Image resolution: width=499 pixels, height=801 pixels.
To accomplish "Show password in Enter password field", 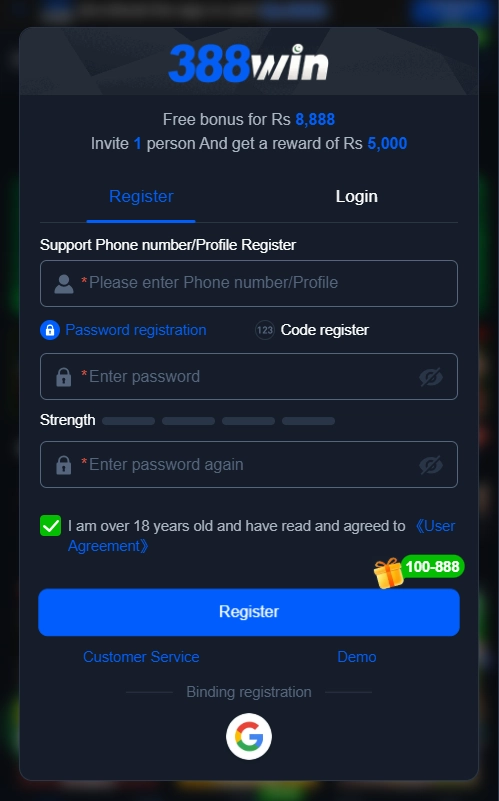I will tap(431, 377).
